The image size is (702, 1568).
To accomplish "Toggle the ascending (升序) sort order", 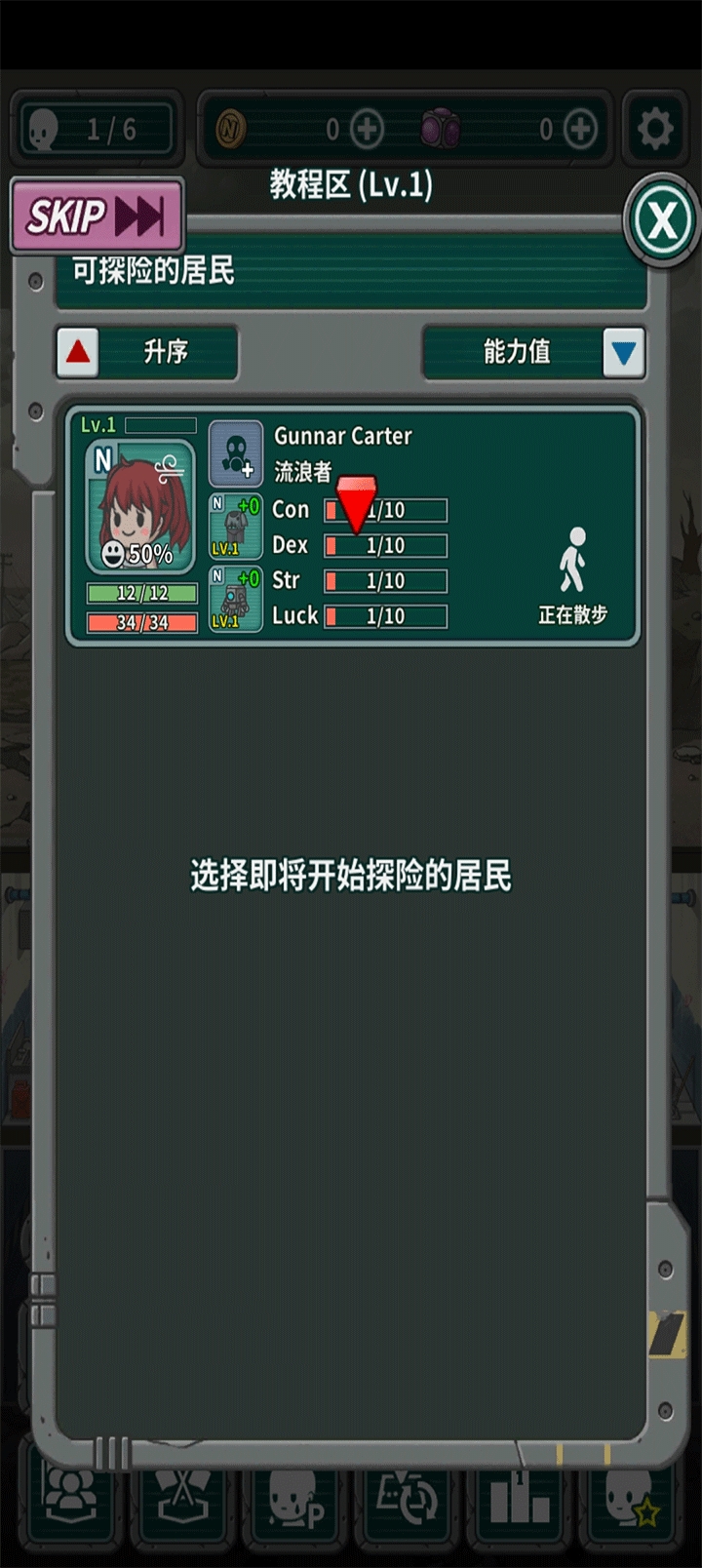I will [146, 351].
